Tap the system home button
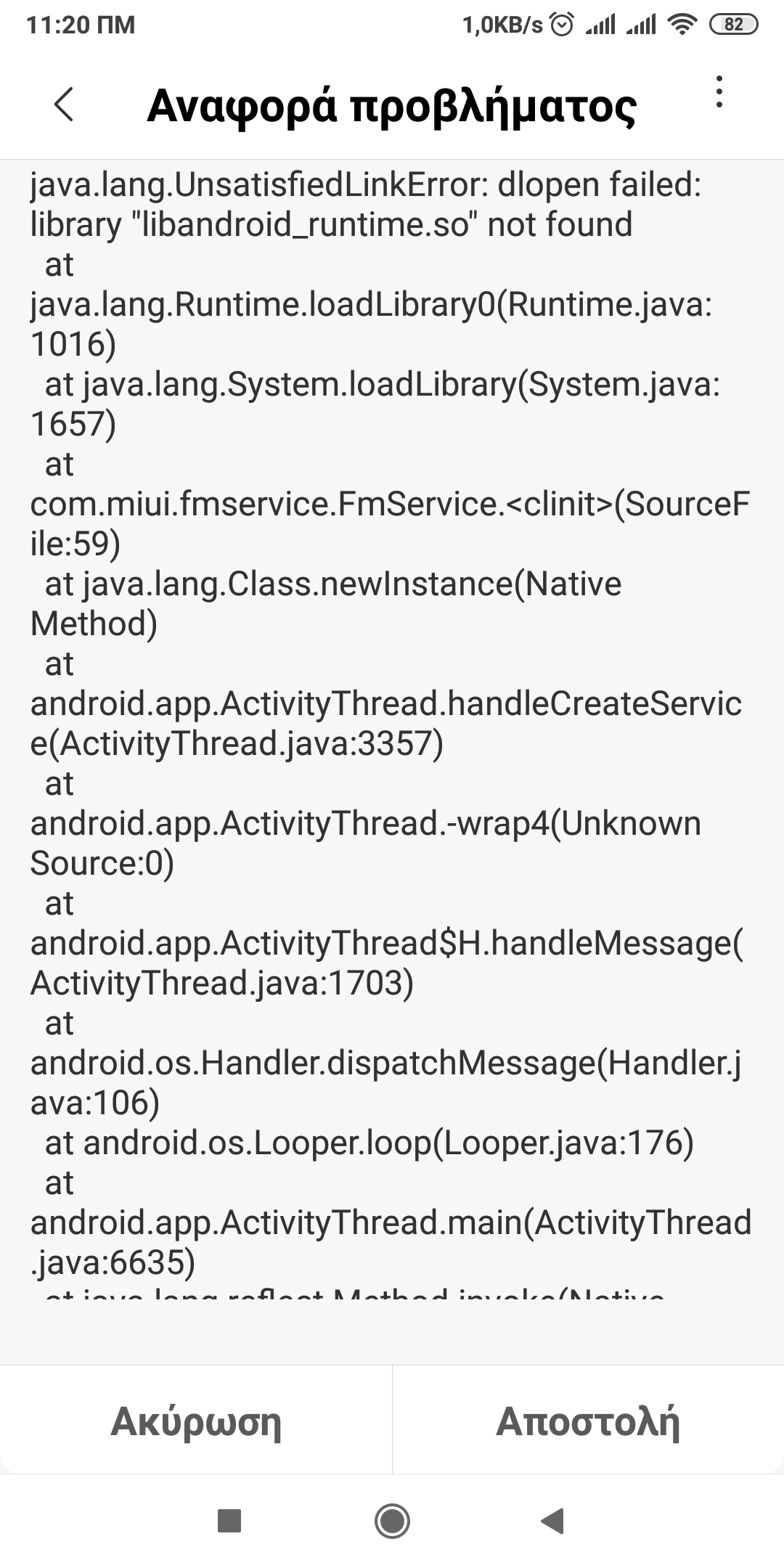 [392, 1521]
